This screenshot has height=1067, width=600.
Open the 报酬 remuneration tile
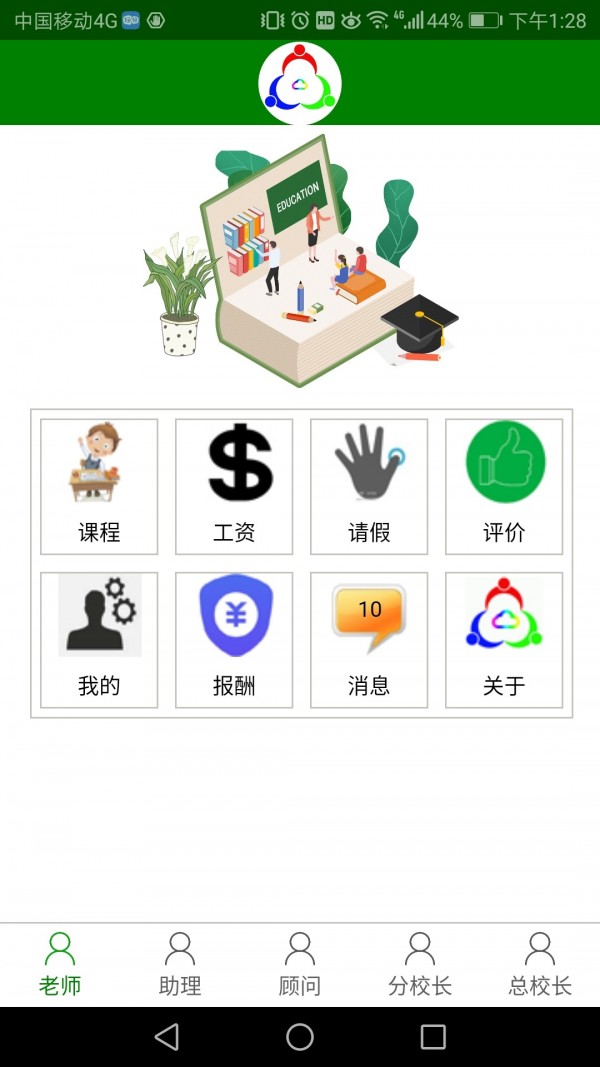(234, 640)
